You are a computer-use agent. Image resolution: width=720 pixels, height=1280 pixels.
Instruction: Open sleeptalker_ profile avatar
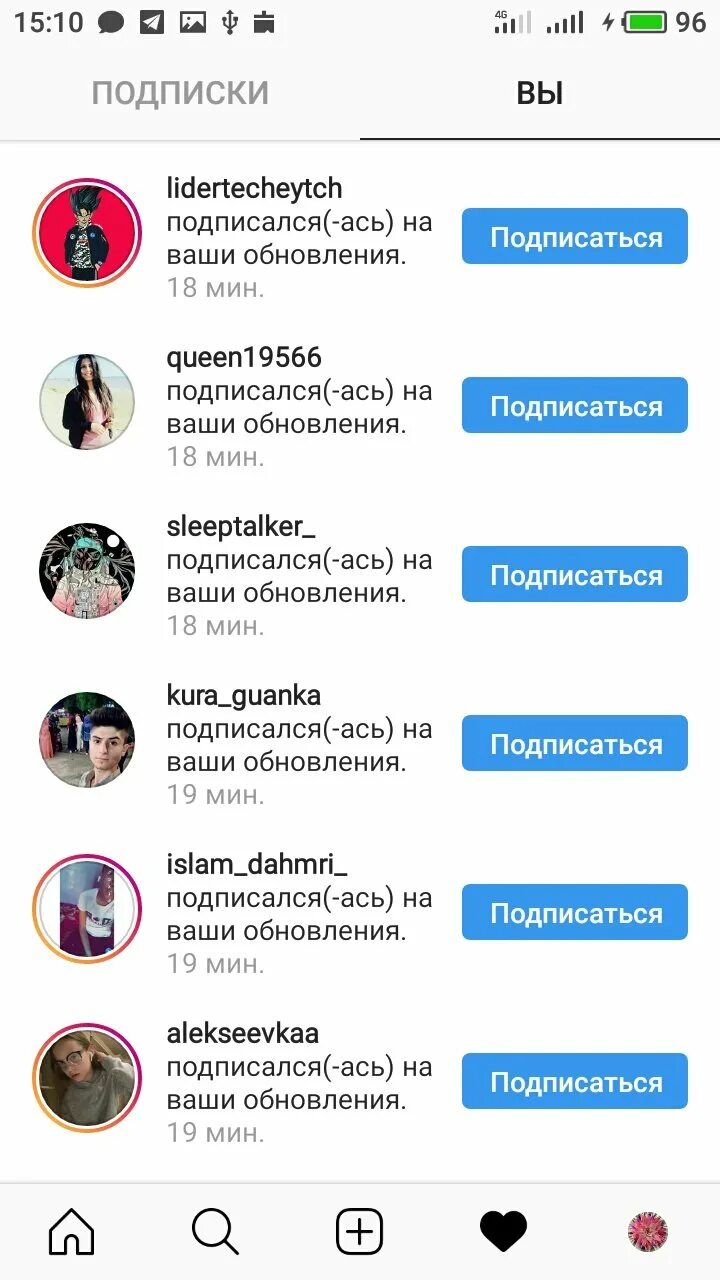click(x=87, y=571)
